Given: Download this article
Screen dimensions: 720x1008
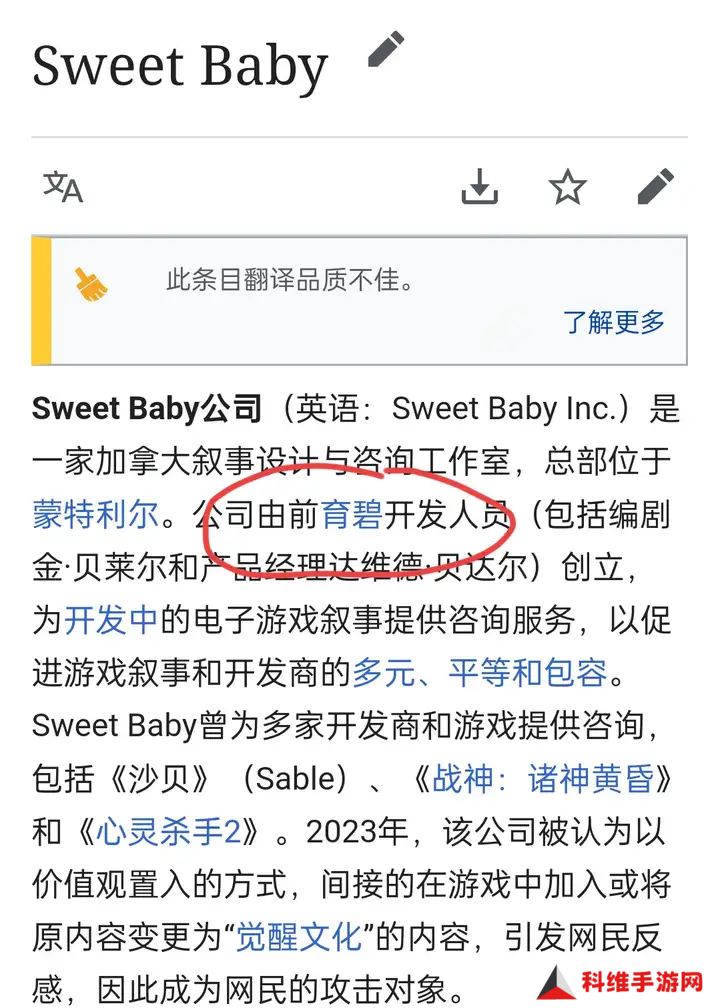Looking at the screenshot, I should point(479,186).
